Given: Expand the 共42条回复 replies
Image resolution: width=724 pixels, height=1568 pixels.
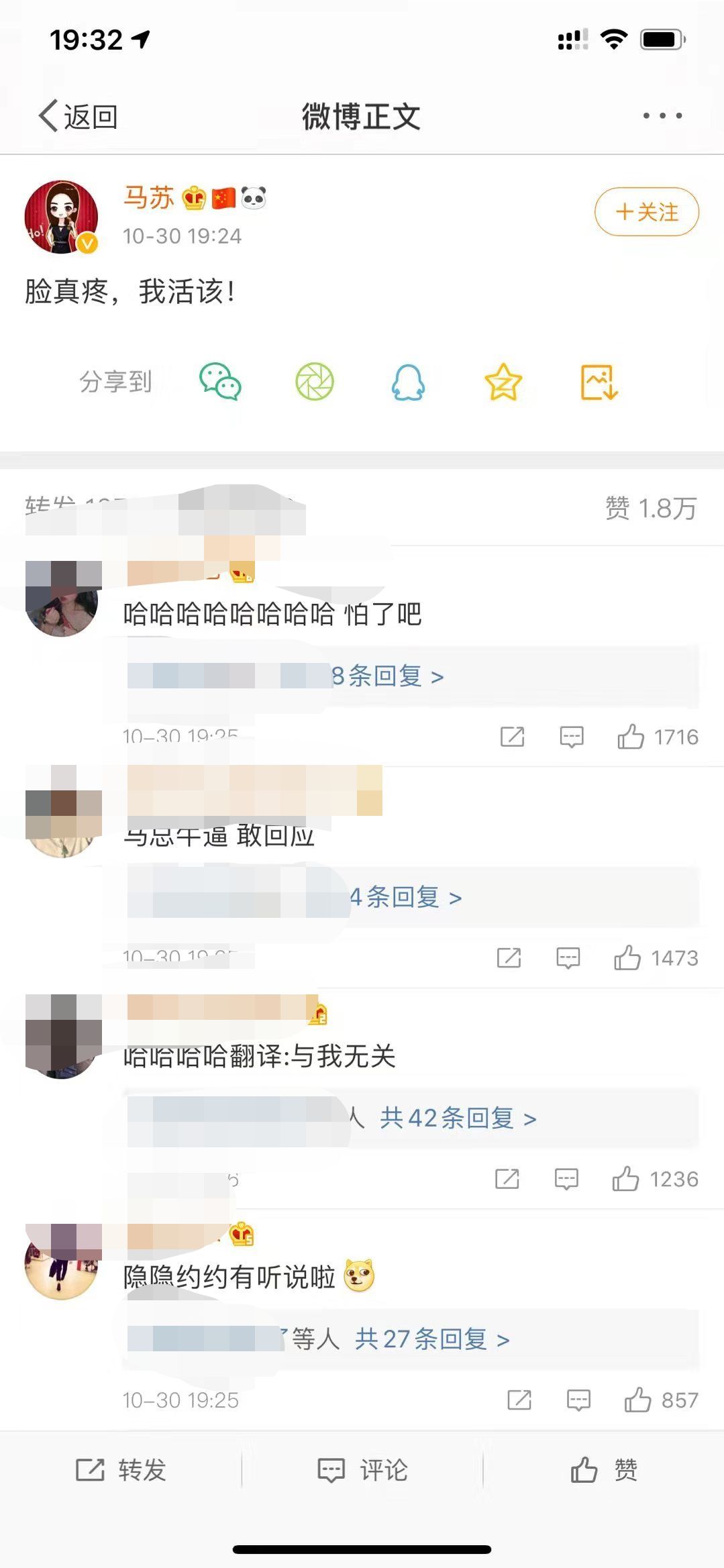Looking at the screenshot, I should [x=458, y=1118].
